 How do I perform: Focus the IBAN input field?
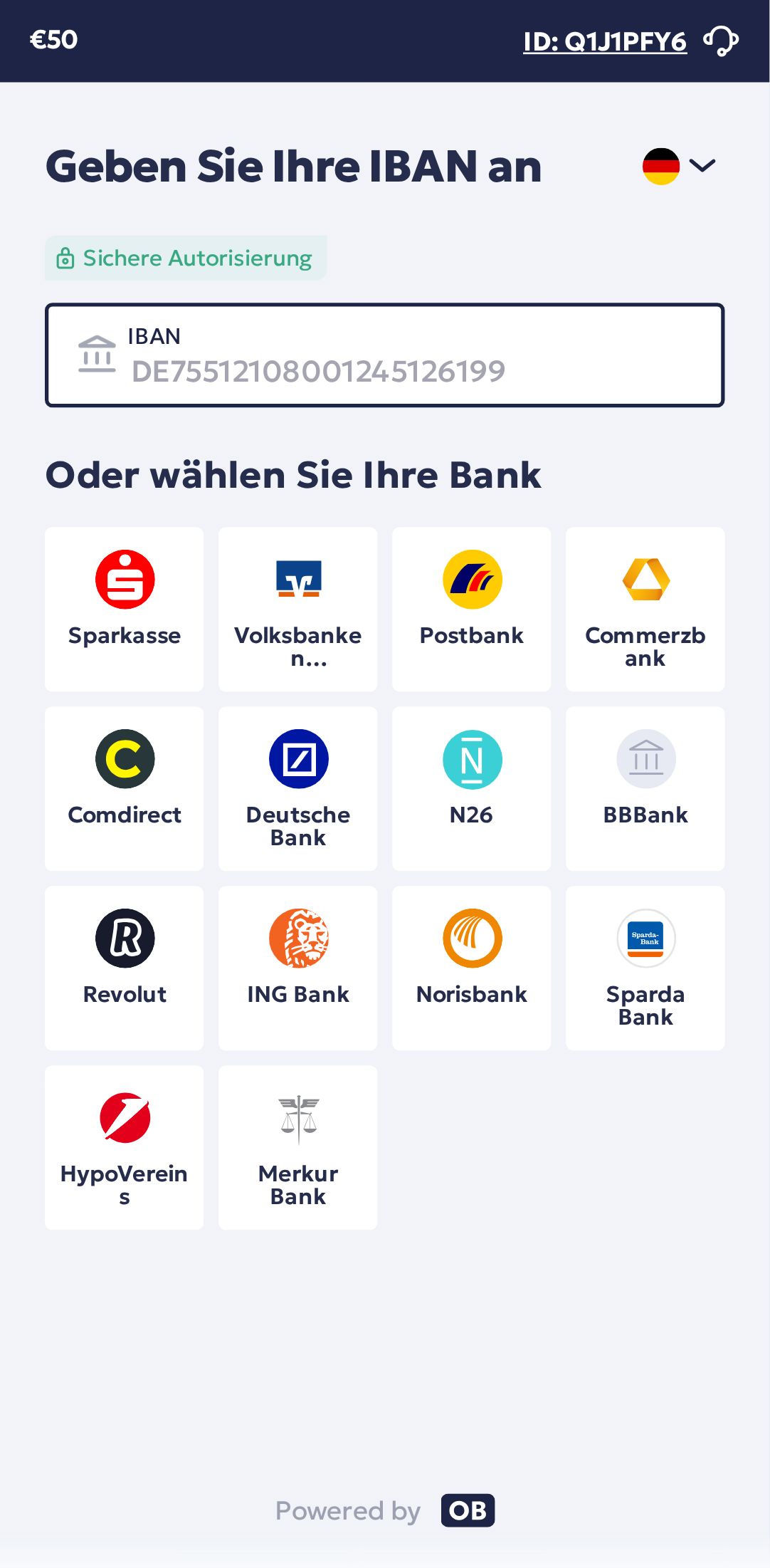(384, 355)
